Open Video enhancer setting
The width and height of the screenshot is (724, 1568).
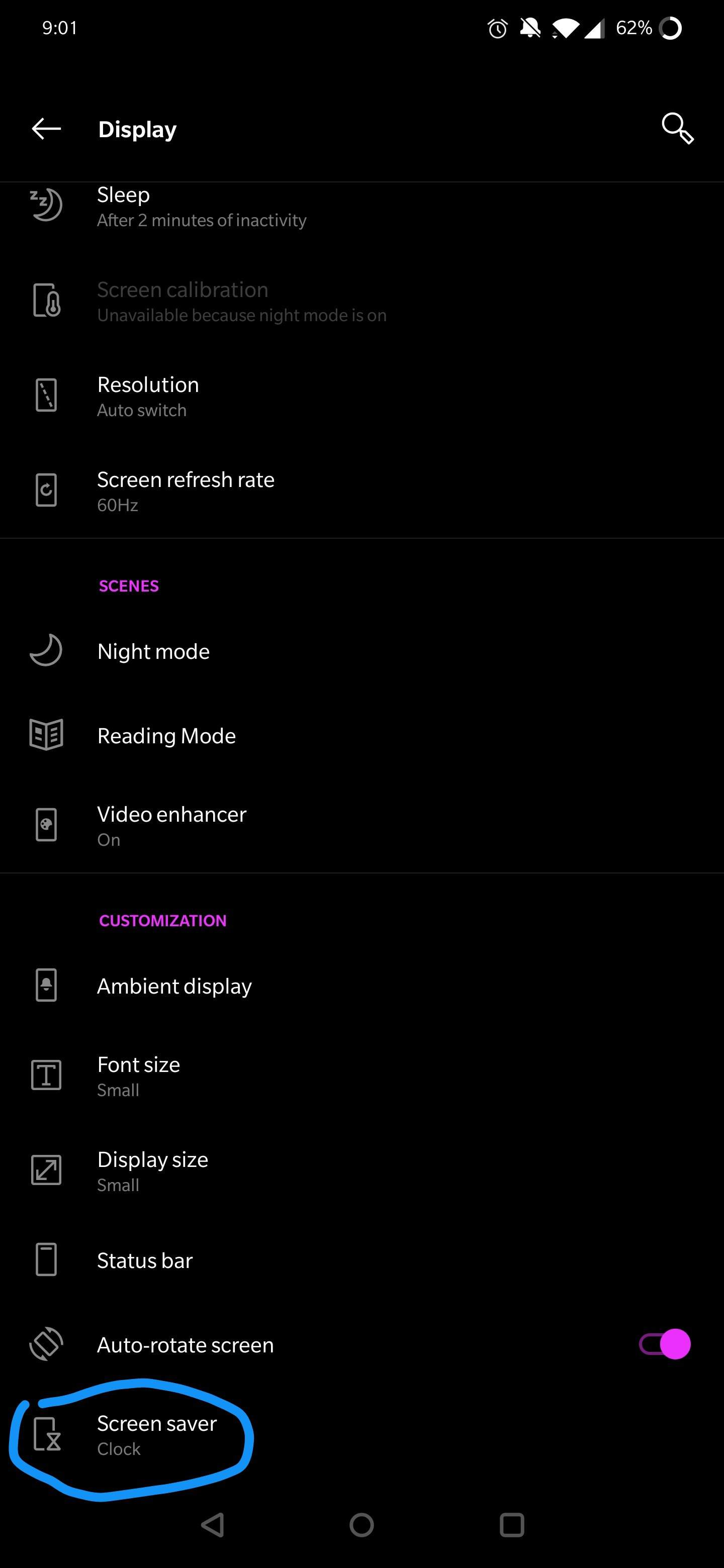click(x=361, y=825)
